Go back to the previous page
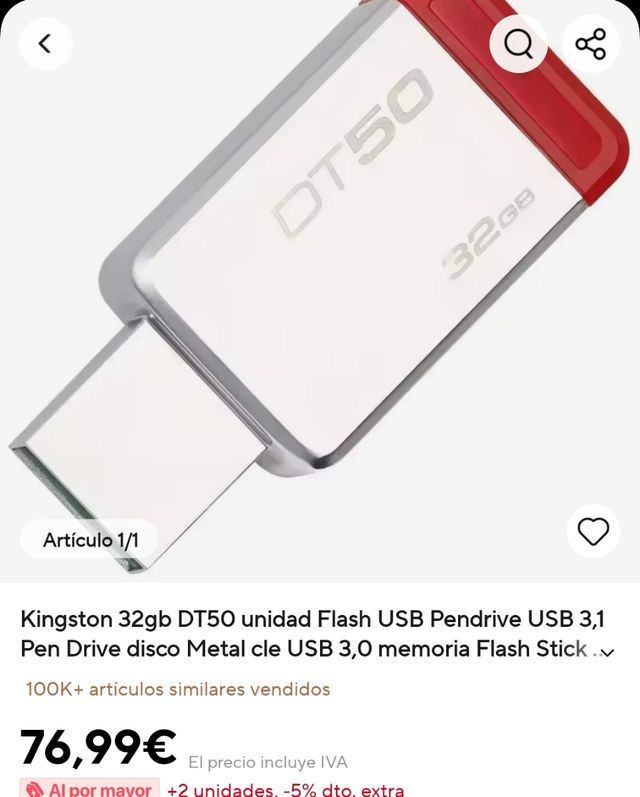 pos(45,43)
